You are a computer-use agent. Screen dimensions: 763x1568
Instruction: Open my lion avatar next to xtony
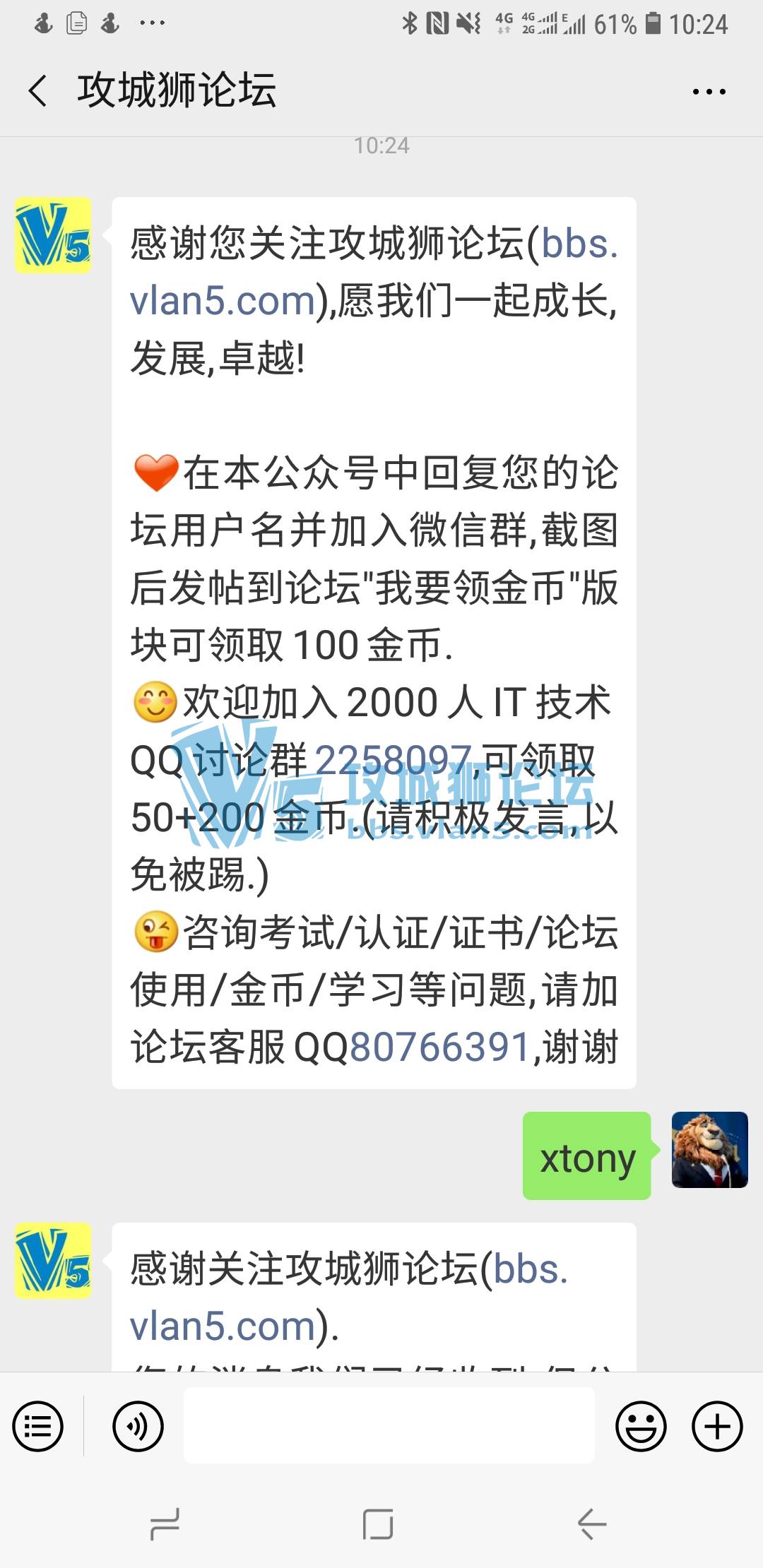[x=709, y=1150]
